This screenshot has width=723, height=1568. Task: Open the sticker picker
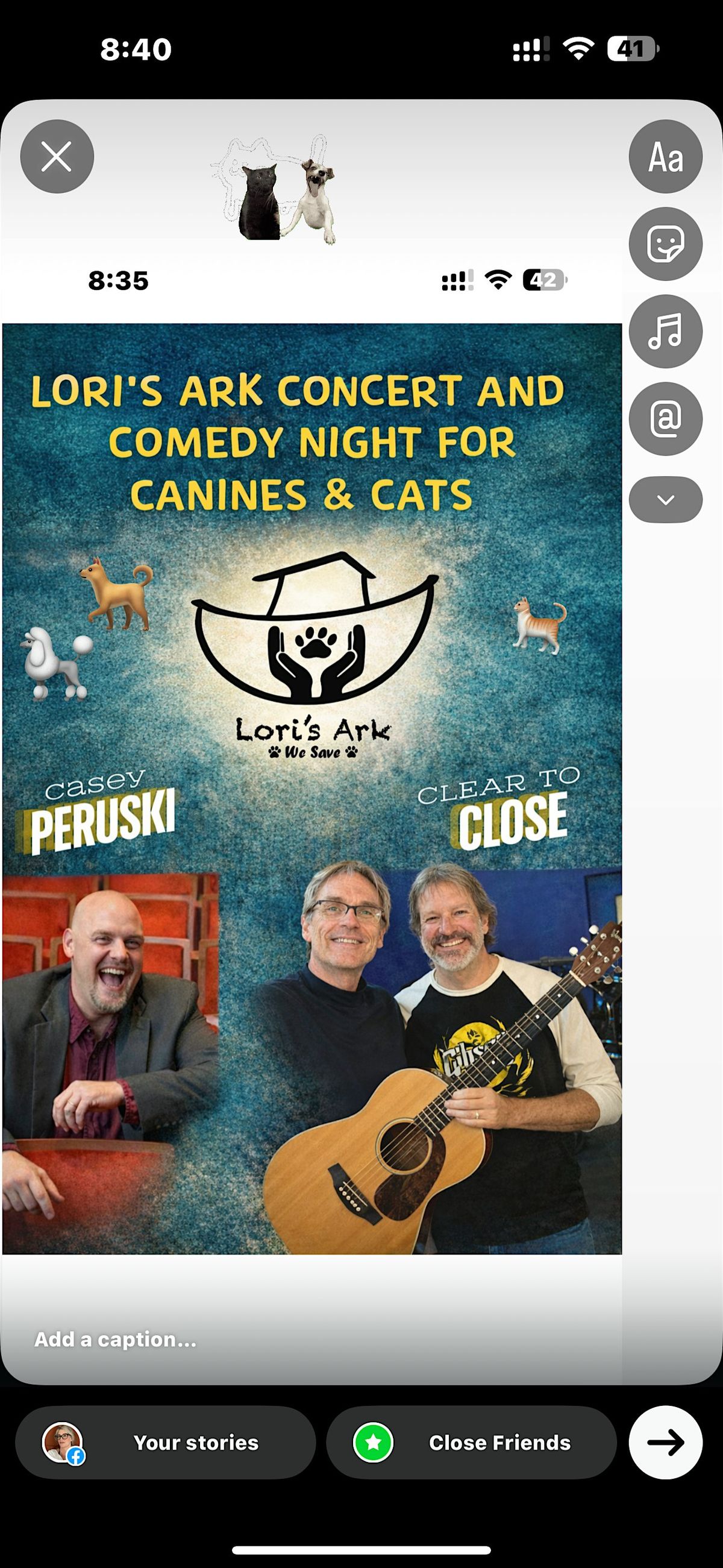tap(665, 244)
